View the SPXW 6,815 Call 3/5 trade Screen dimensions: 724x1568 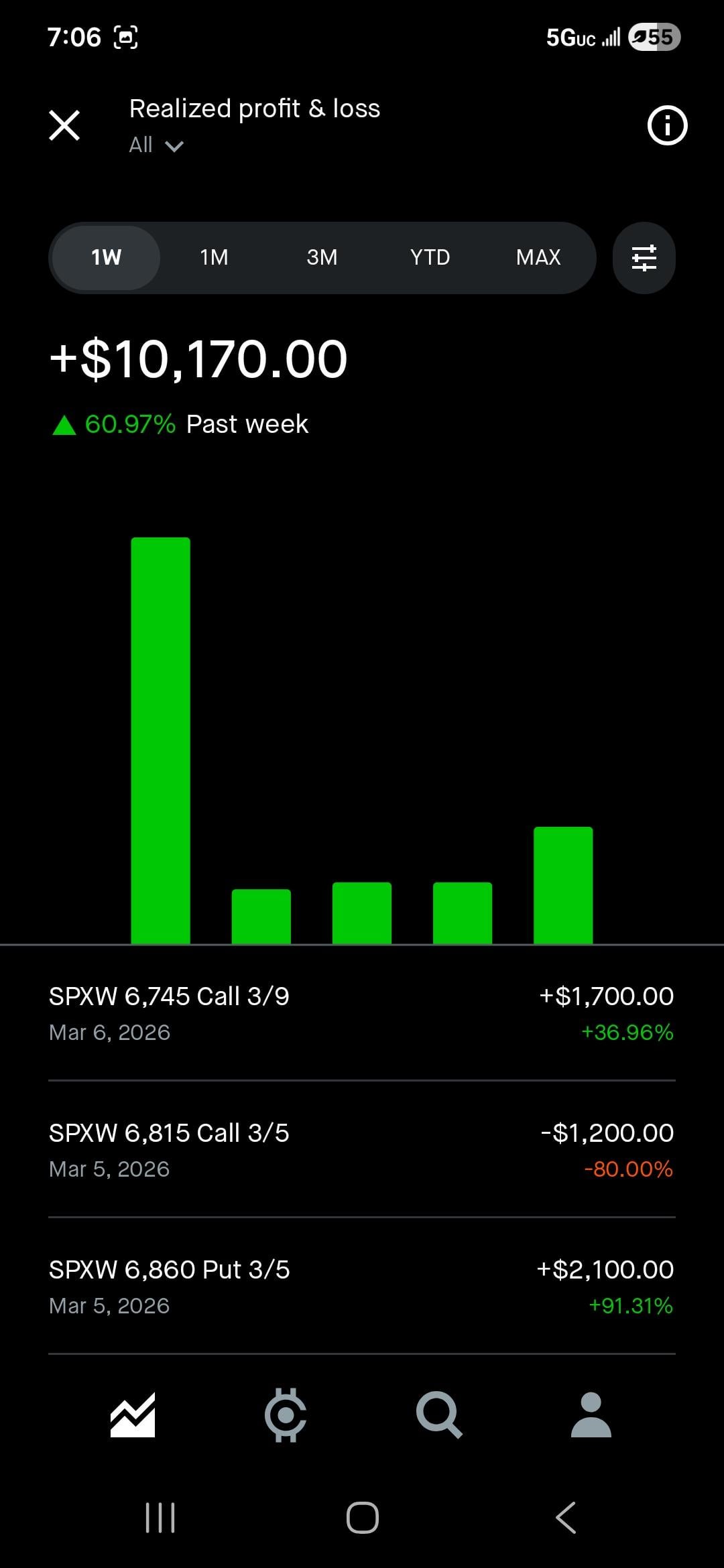[361, 1150]
